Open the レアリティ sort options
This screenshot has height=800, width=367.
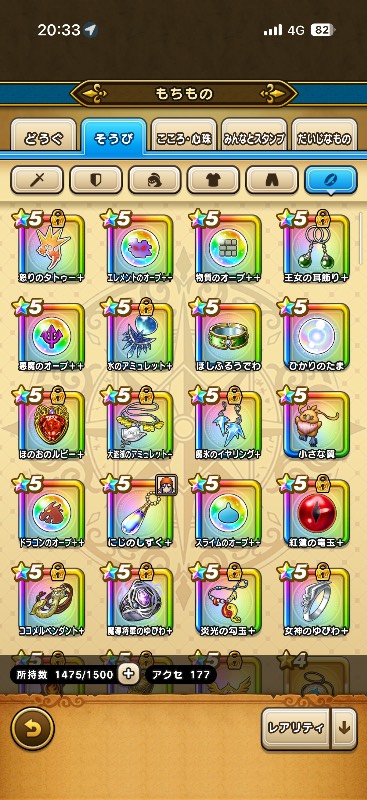pyautogui.click(x=296, y=728)
